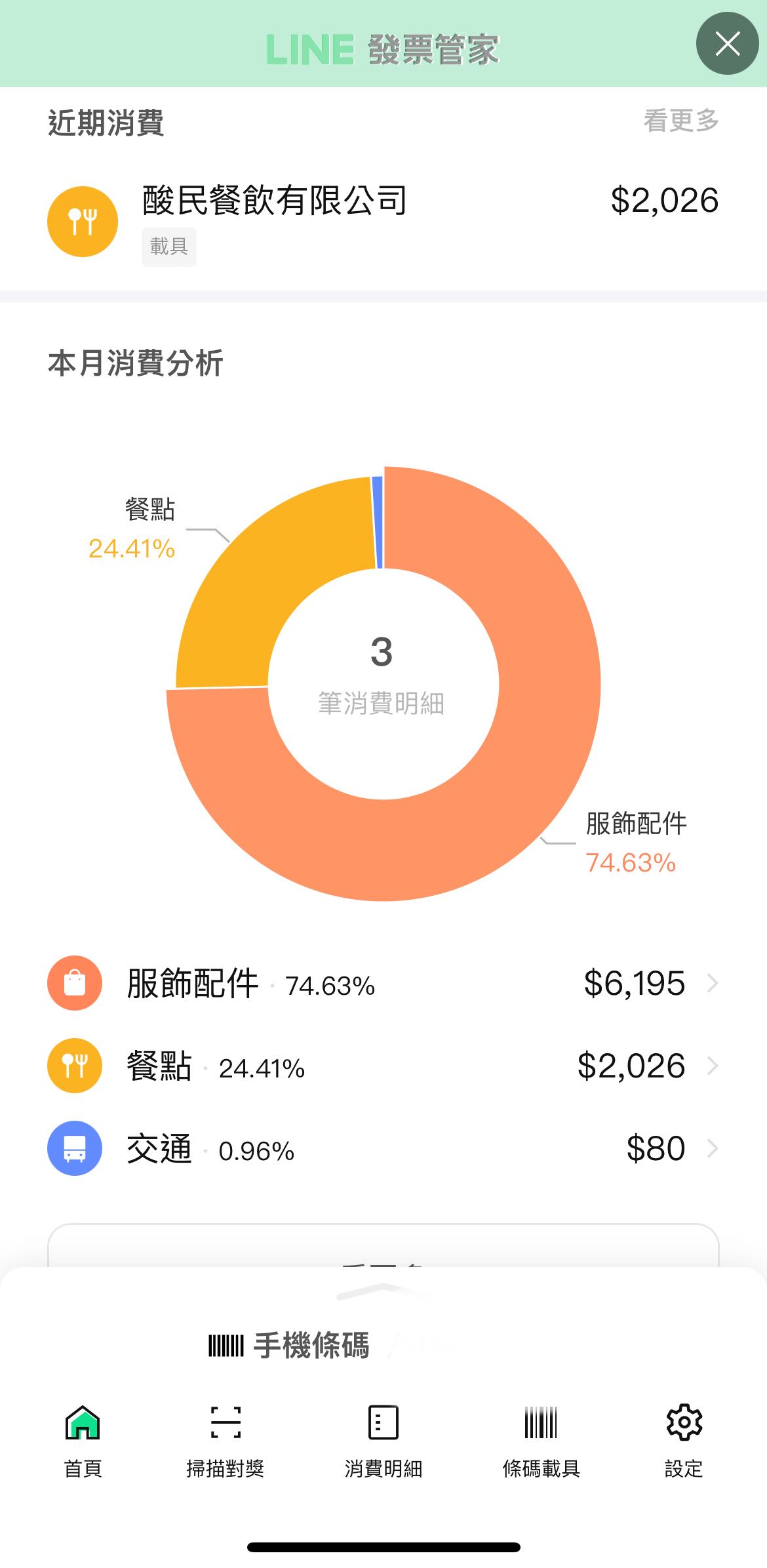Open the 服飾配件 category details
Image resolution: width=767 pixels, height=1568 pixels.
[x=383, y=983]
